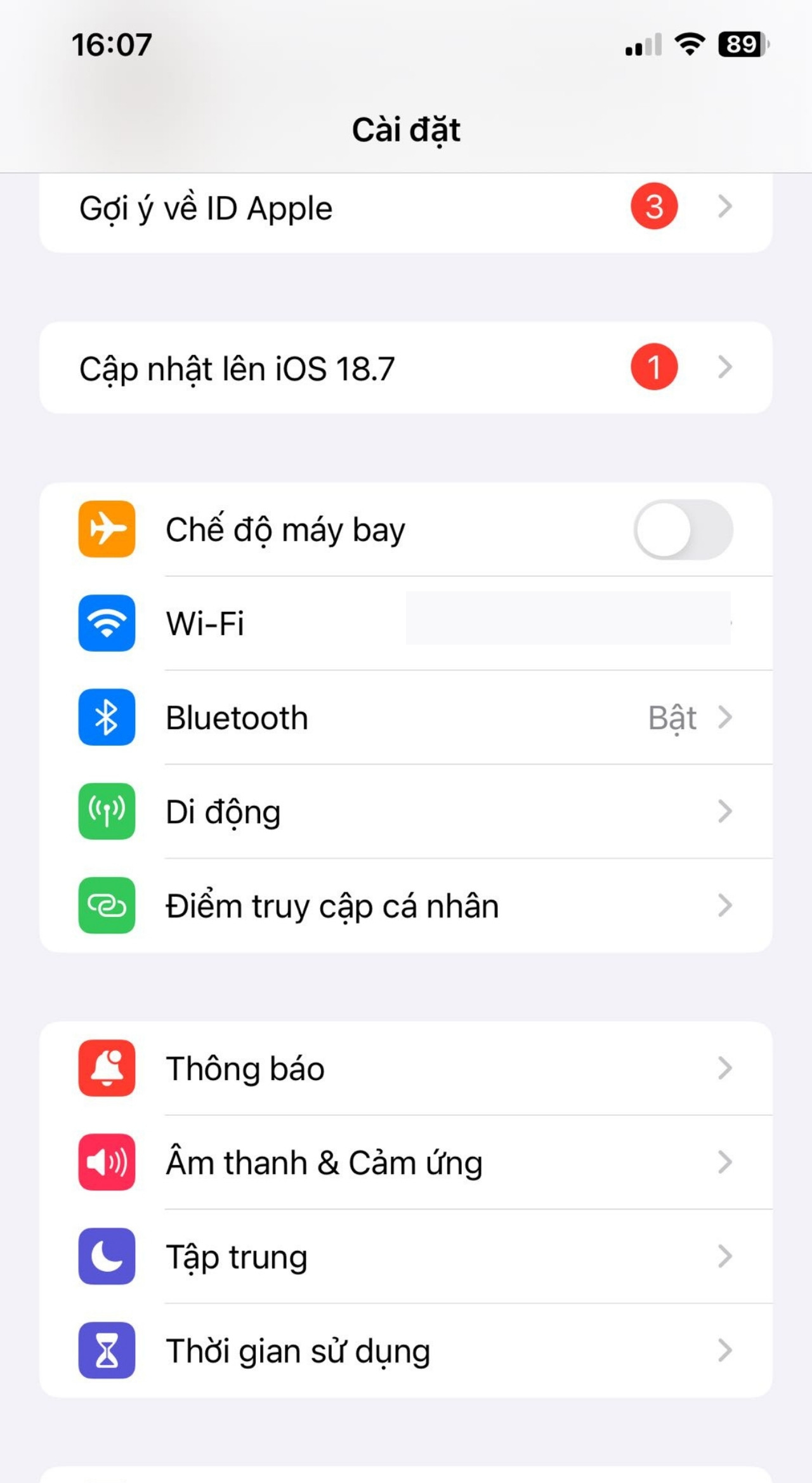Tap the Di động cellular antenna icon

(x=105, y=812)
